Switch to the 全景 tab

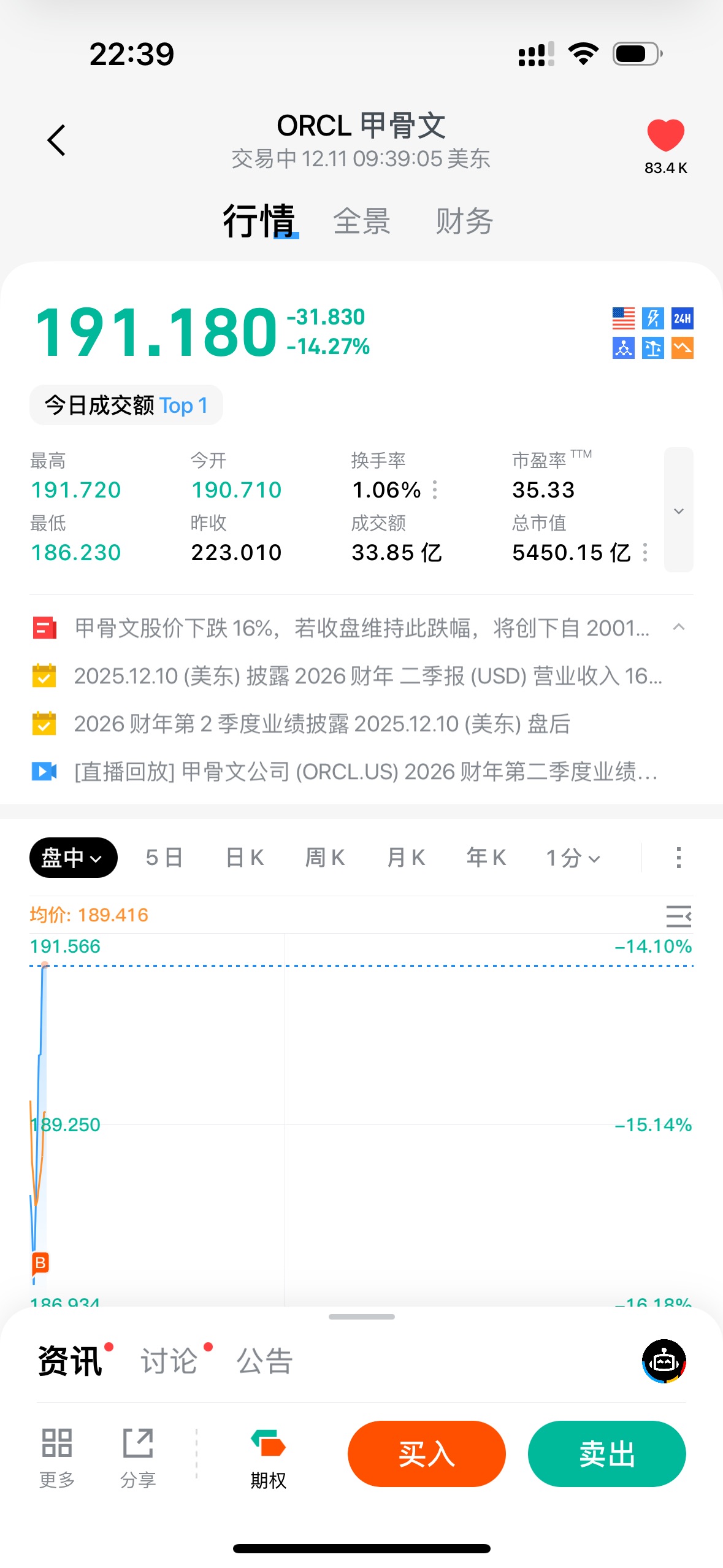(361, 221)
